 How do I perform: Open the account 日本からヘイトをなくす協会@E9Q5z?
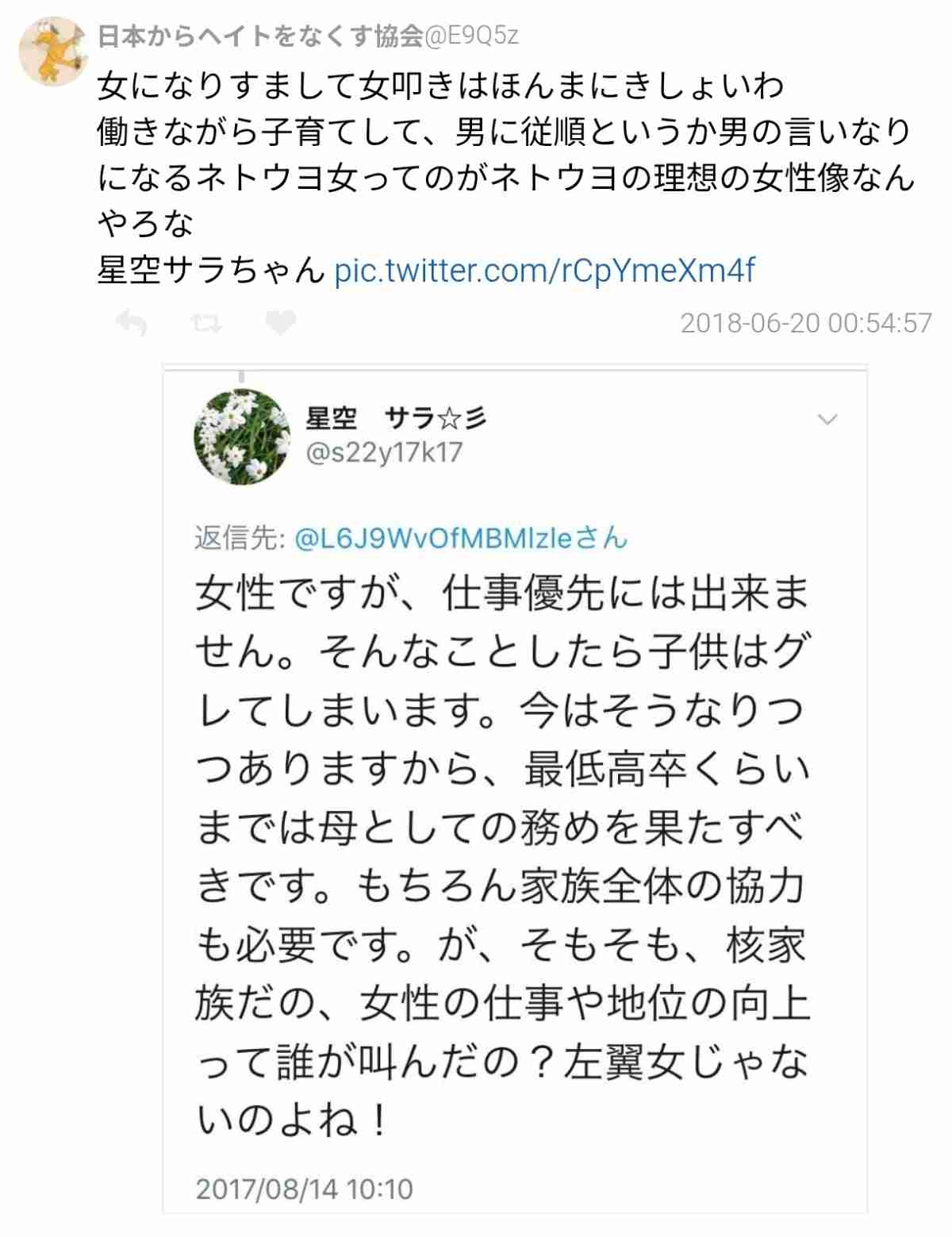308,36
